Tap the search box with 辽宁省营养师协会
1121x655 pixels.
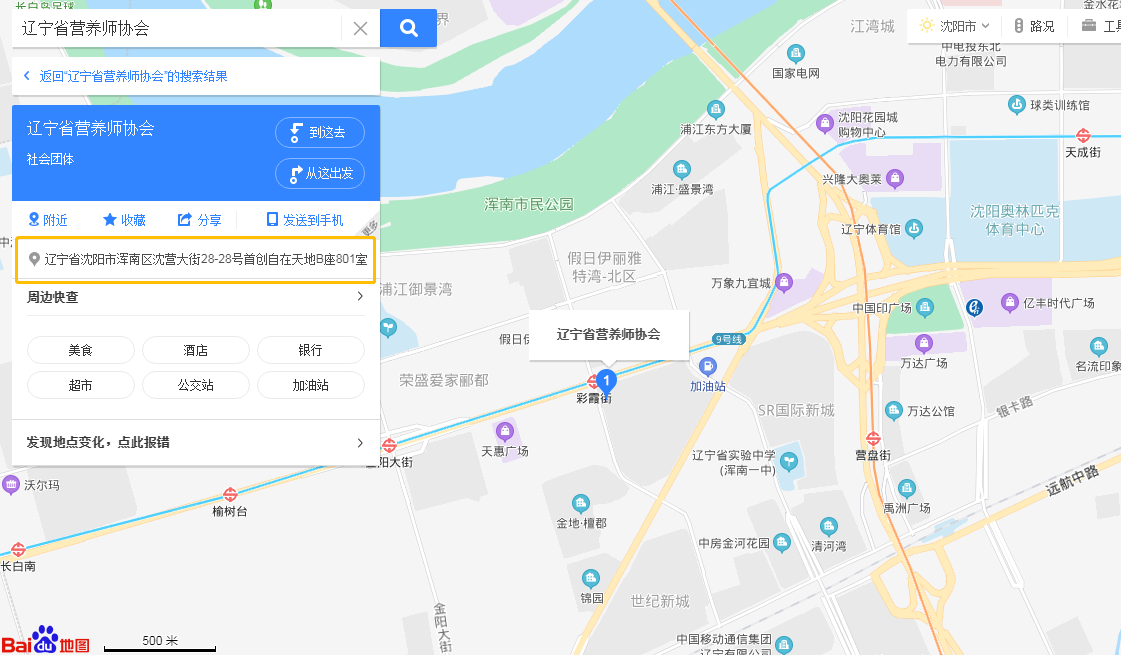pyautogui.click(x=175, y=28)
